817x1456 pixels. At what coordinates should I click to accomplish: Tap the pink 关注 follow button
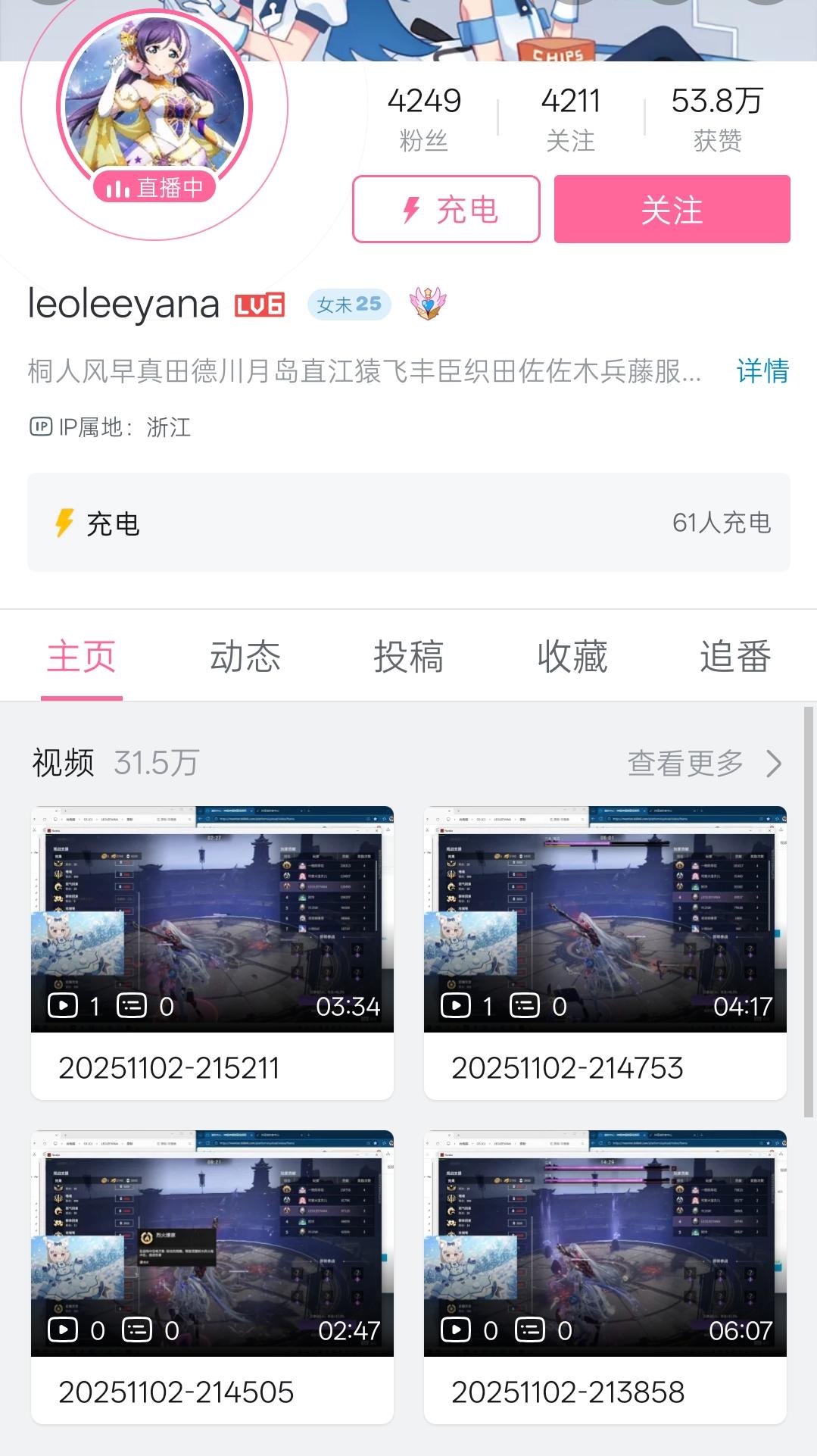(672, 209)
